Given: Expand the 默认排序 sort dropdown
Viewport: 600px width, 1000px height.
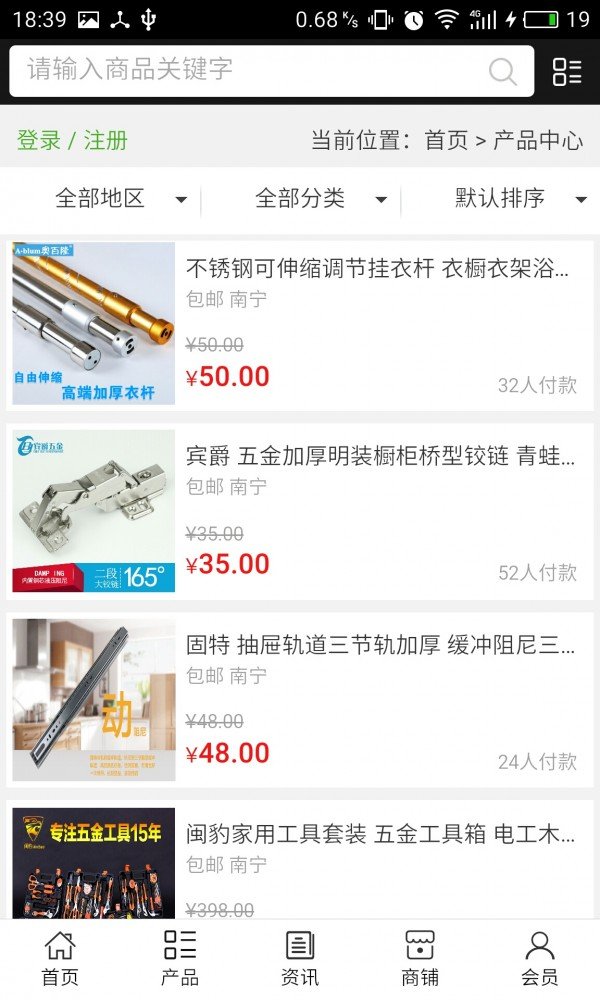Looking at the screenshot, I should click(x=520, y=199).
